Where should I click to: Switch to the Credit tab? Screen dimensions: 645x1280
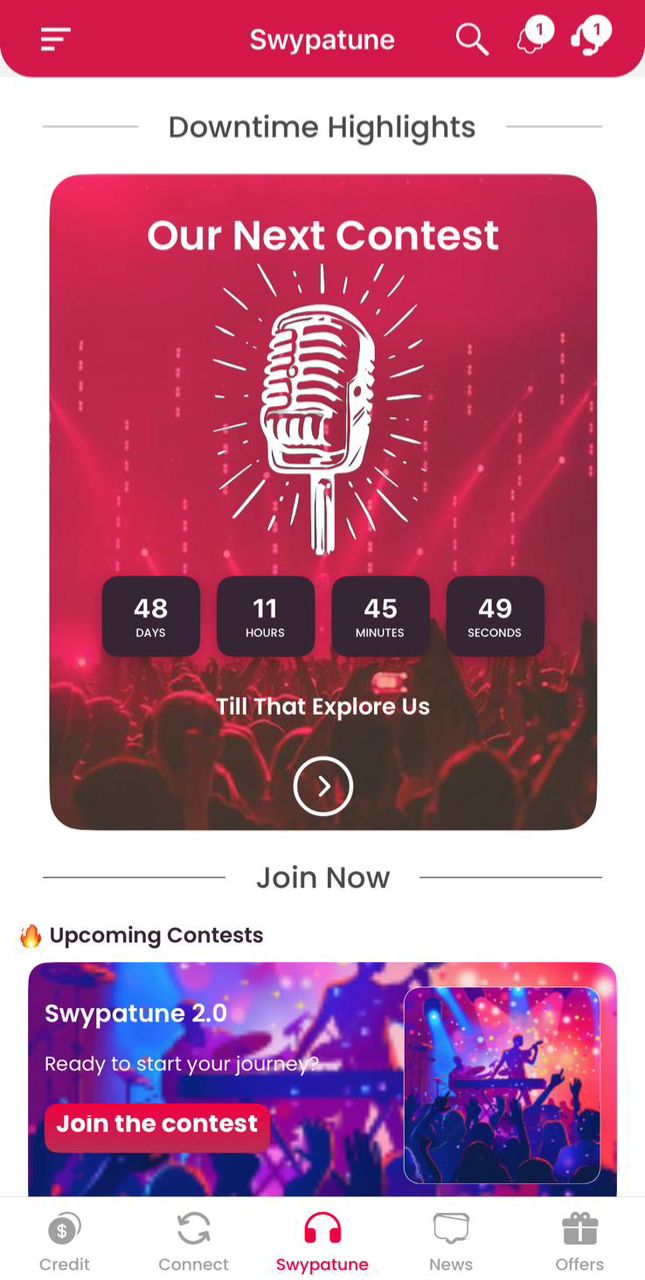65,1242
